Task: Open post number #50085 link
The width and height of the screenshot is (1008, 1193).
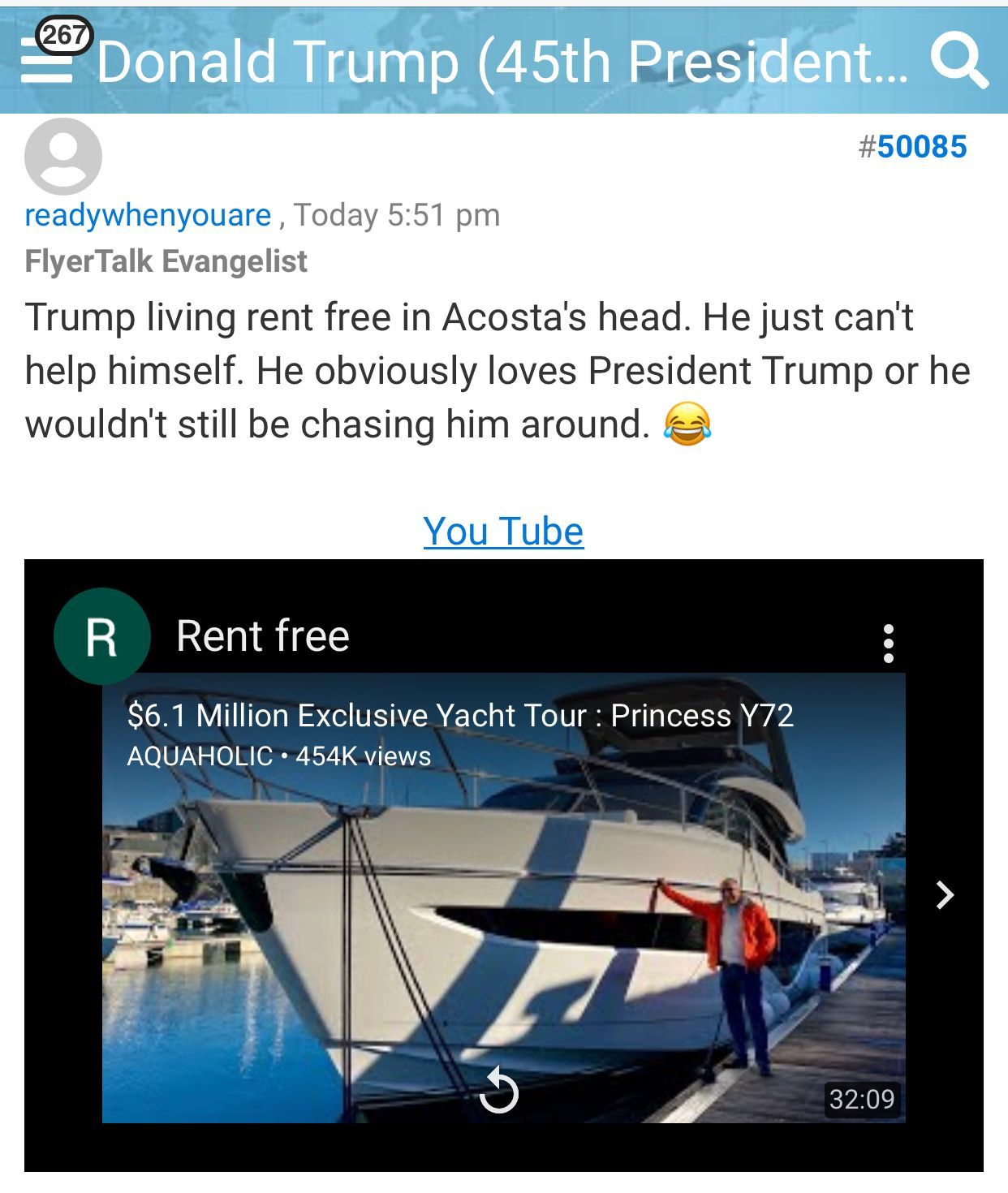Action: 913,147
